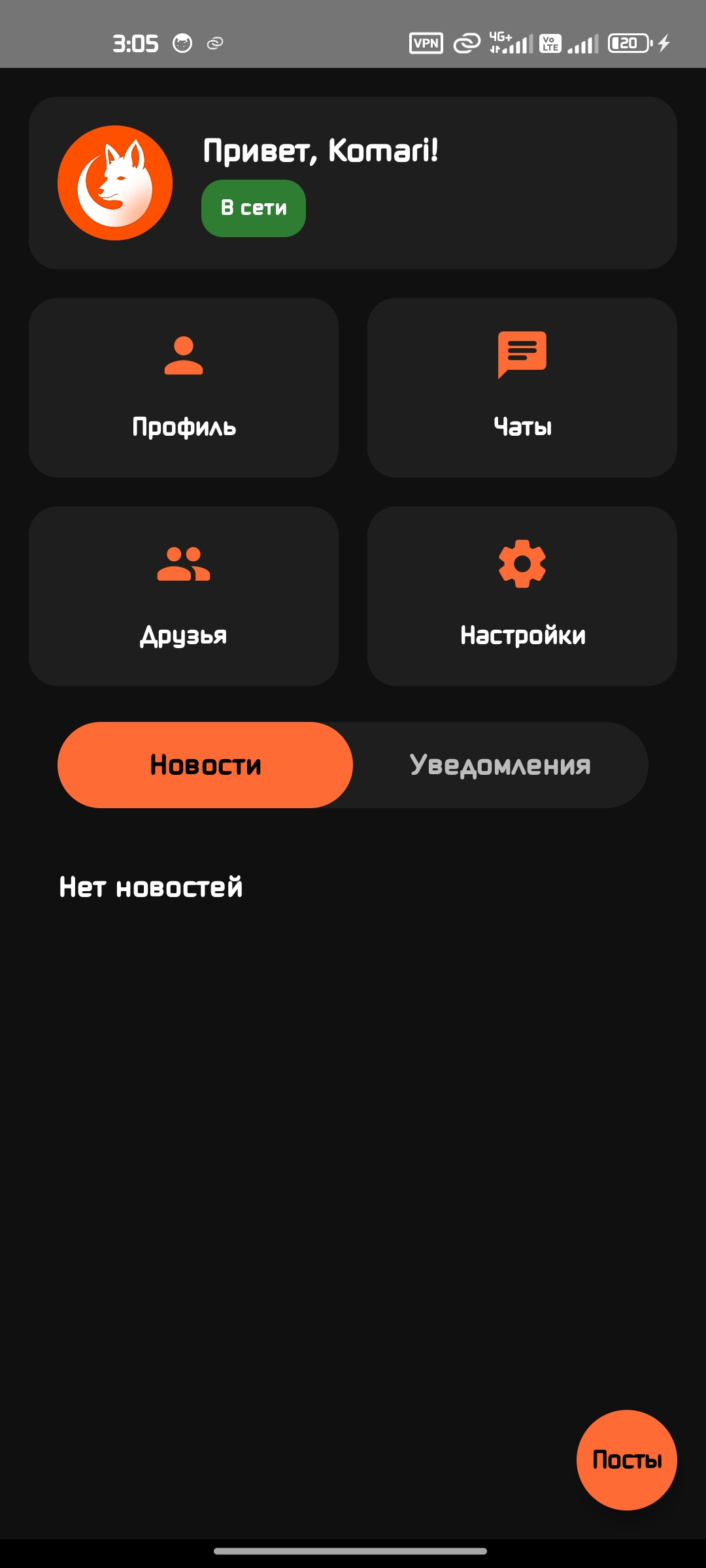Screen dimensions: 706x1568
Task: Click the greeting text Привет, Komari!
Action: coord(320,150)
